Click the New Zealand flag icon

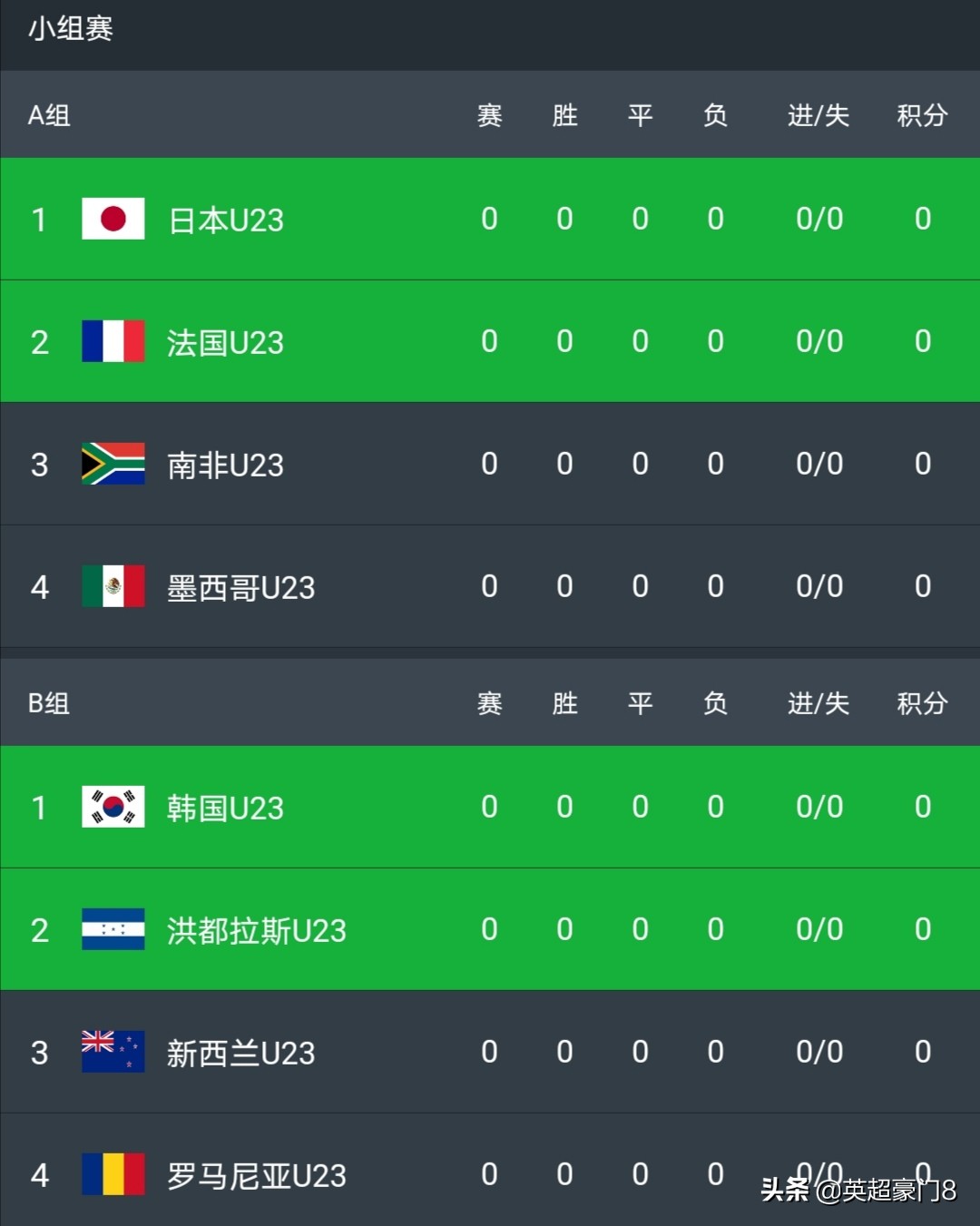click(x=113, y=1053)
